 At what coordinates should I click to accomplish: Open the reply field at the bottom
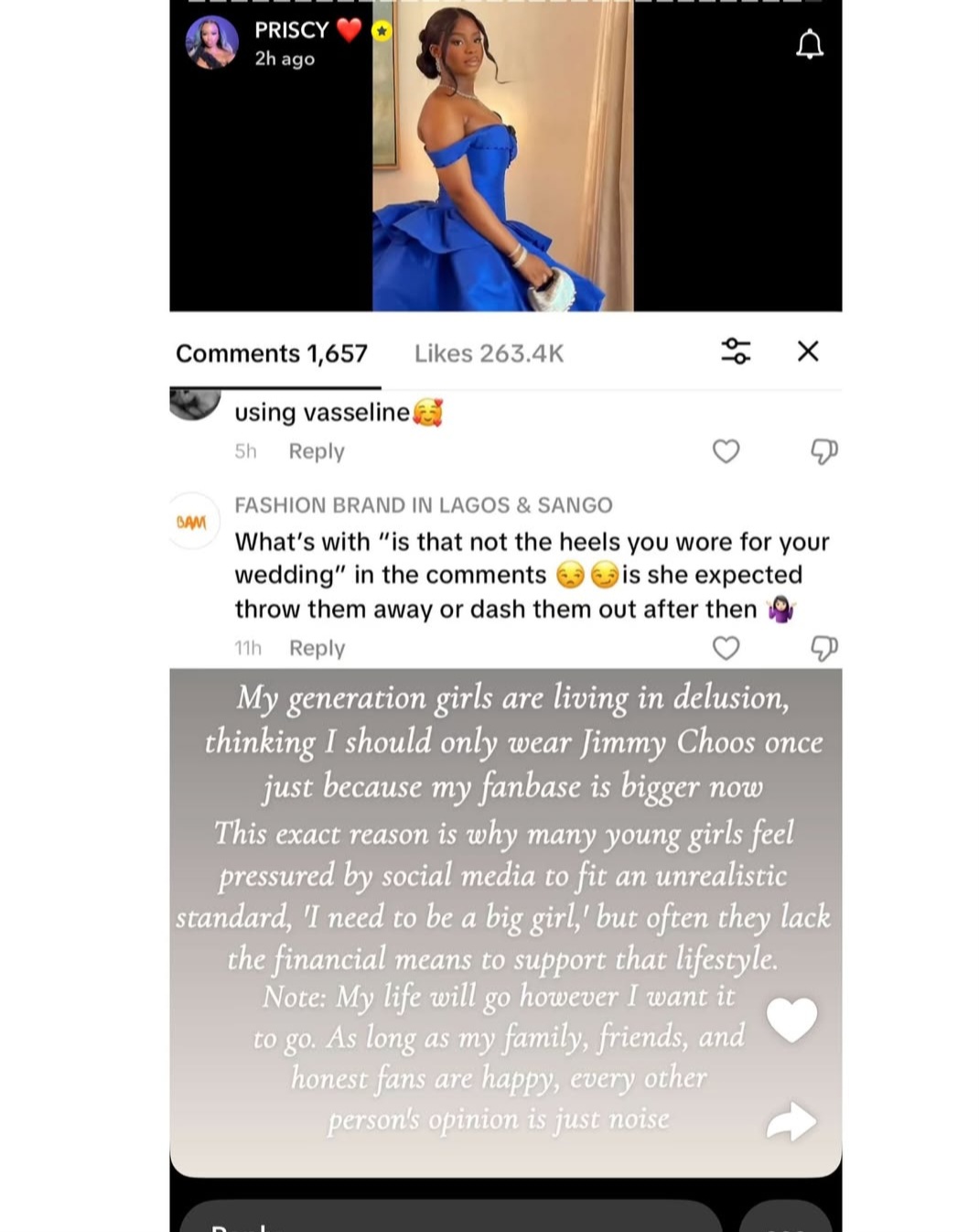click(450, 1219)
